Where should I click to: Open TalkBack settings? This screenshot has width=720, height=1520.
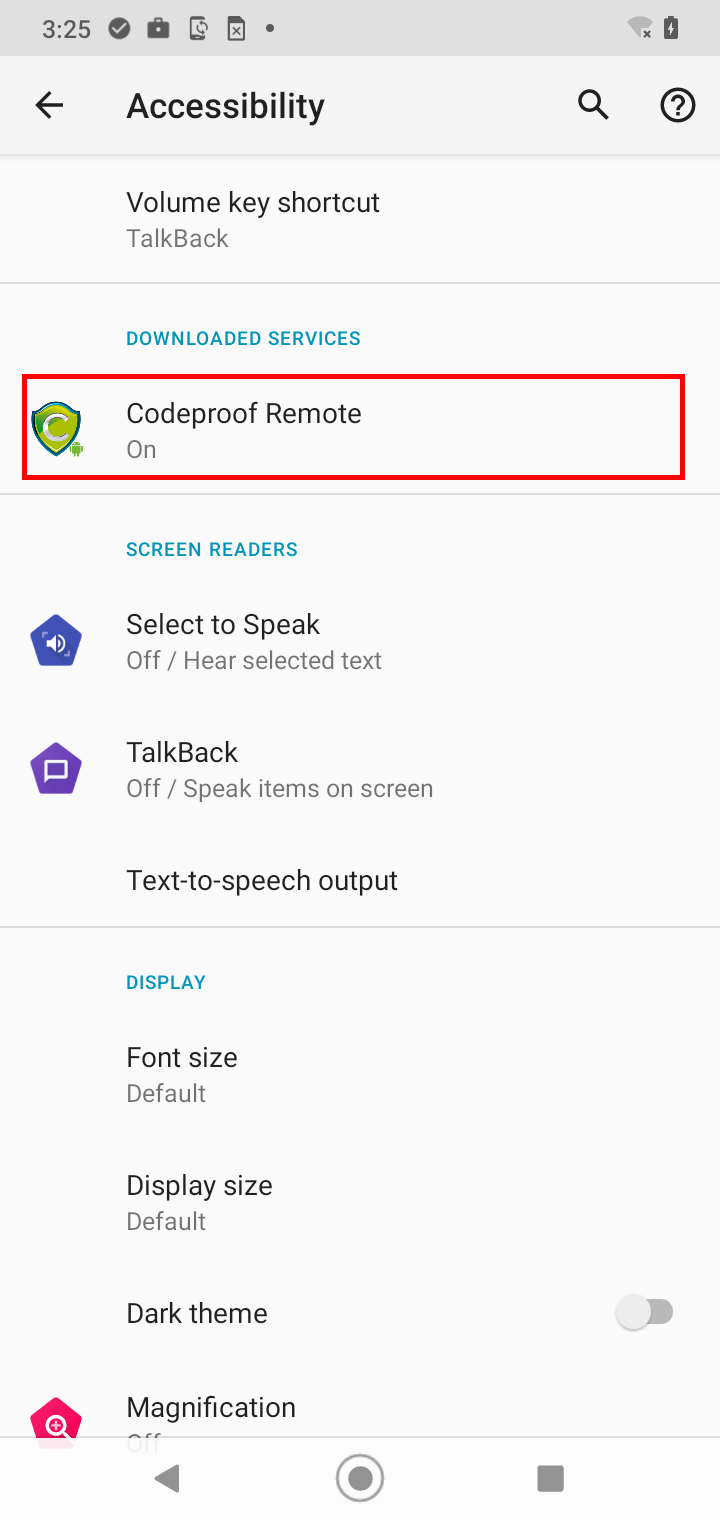360,769
